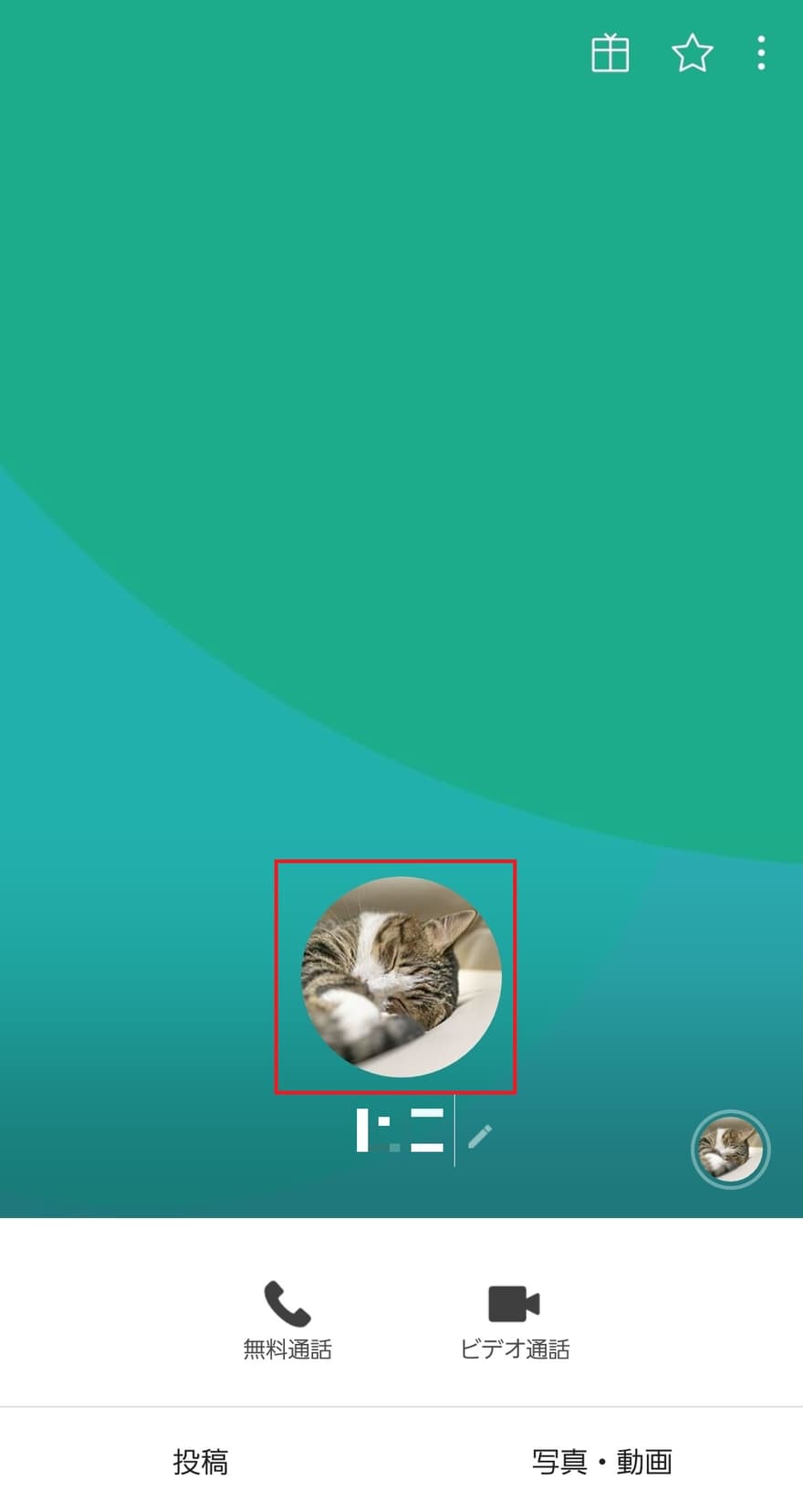Start a free voice call (無料通話)
803x1512 pixels.
point(287,1318)
